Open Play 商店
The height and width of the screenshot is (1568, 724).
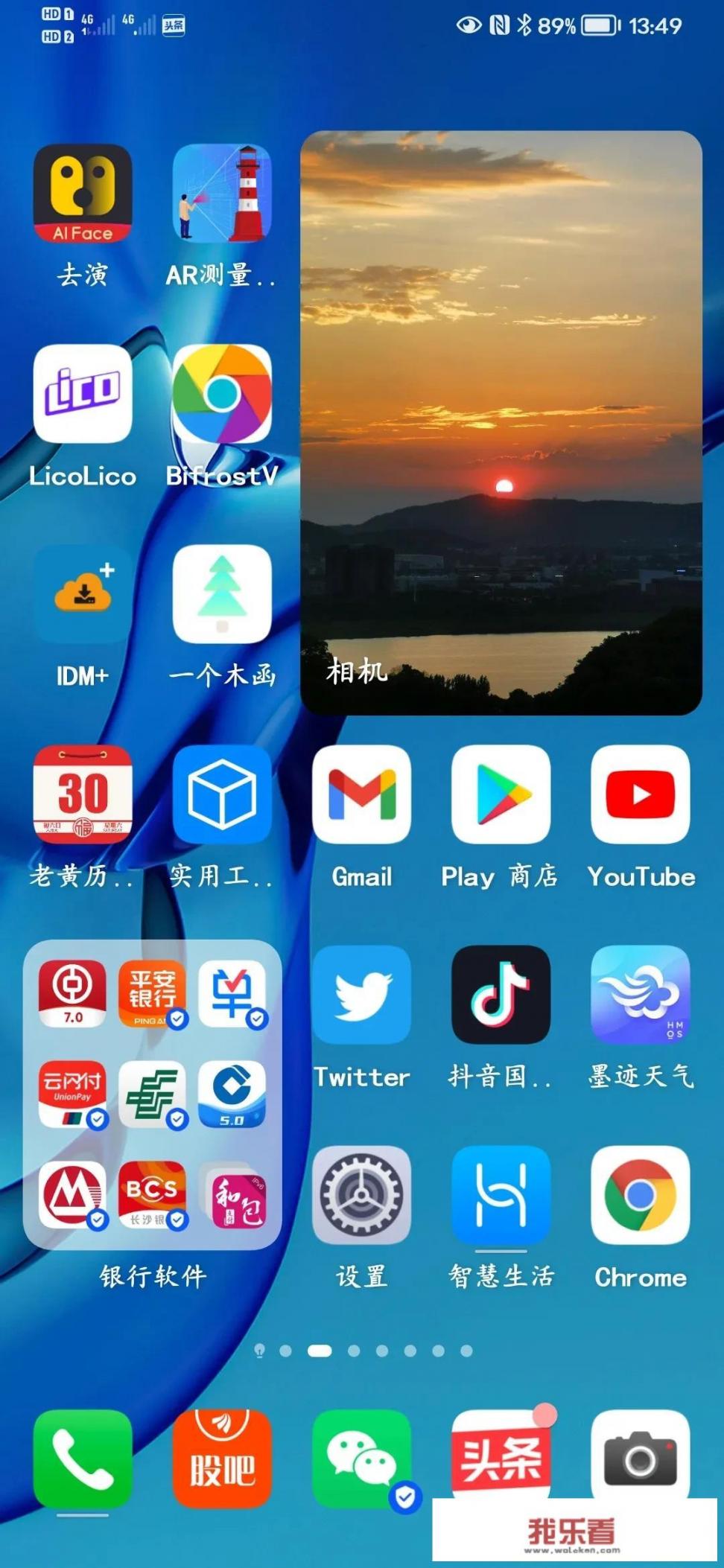501,794
